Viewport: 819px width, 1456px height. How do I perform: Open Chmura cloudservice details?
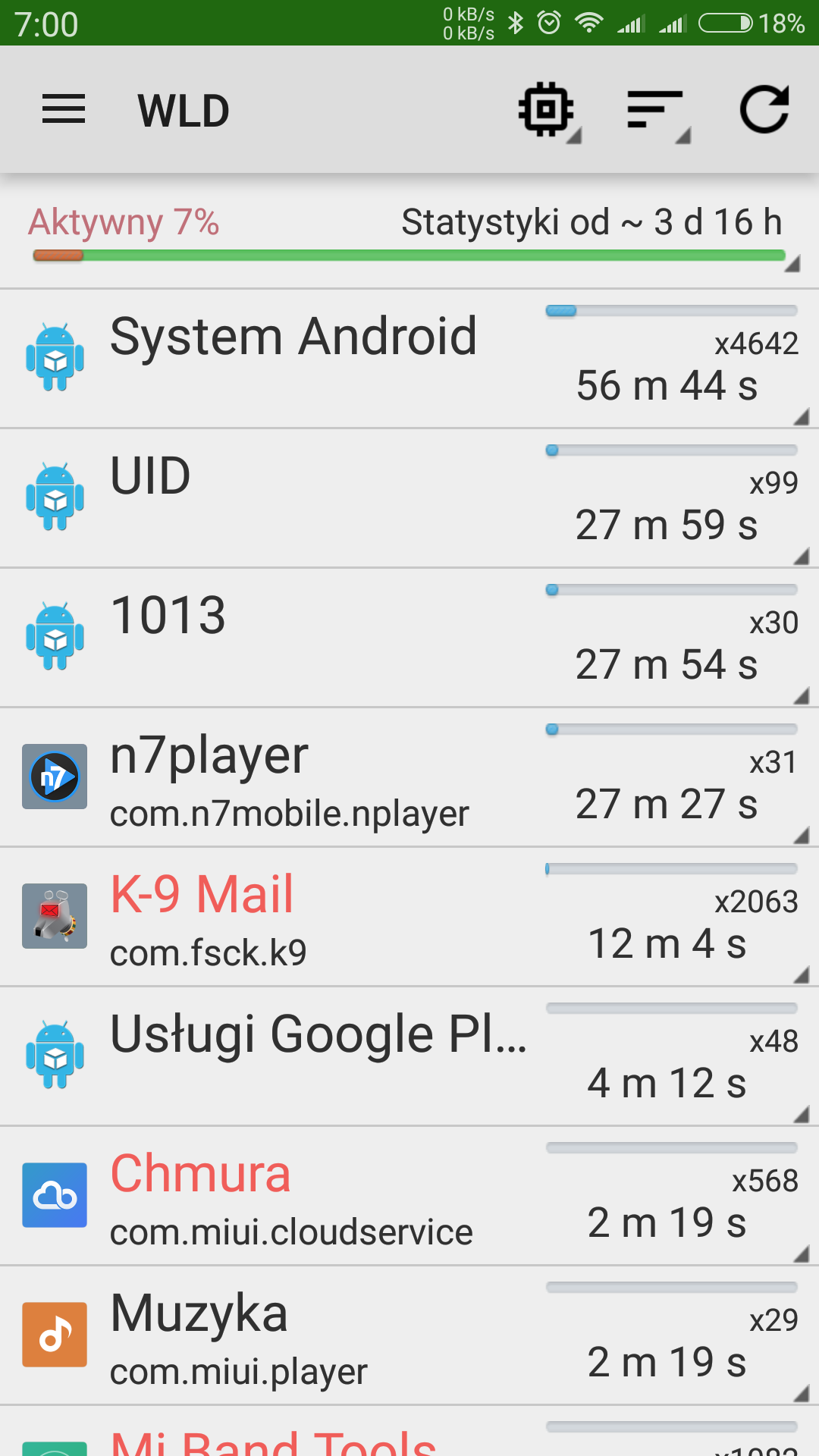coord(409,1195)
